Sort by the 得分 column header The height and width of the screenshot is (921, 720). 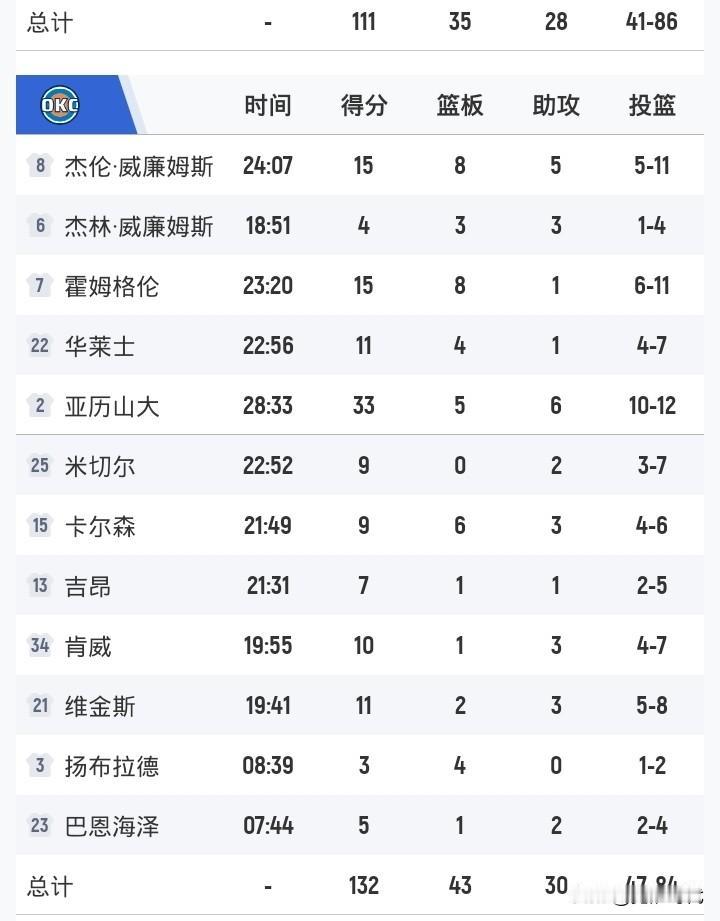click(363, 105)
